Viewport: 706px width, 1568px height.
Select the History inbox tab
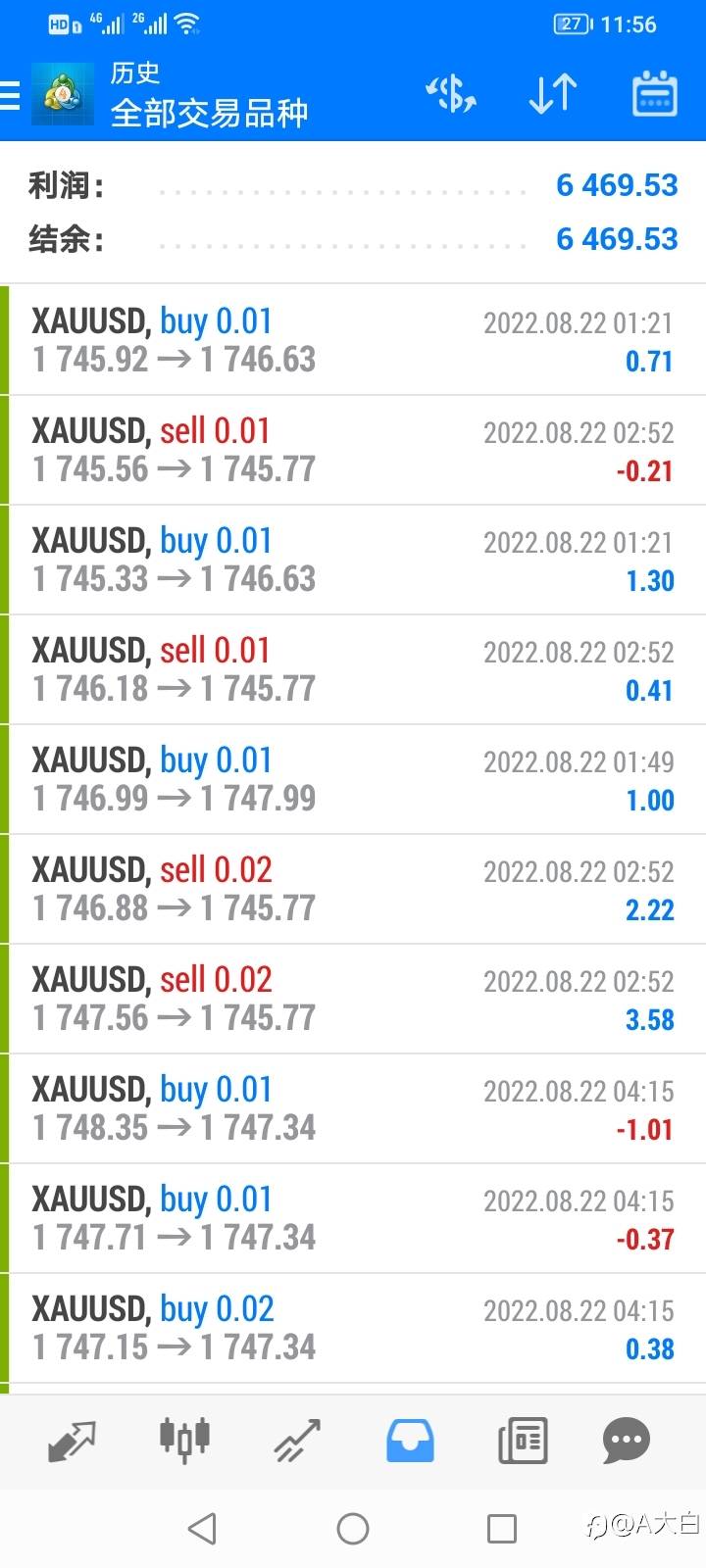(x=410, y=1441)
